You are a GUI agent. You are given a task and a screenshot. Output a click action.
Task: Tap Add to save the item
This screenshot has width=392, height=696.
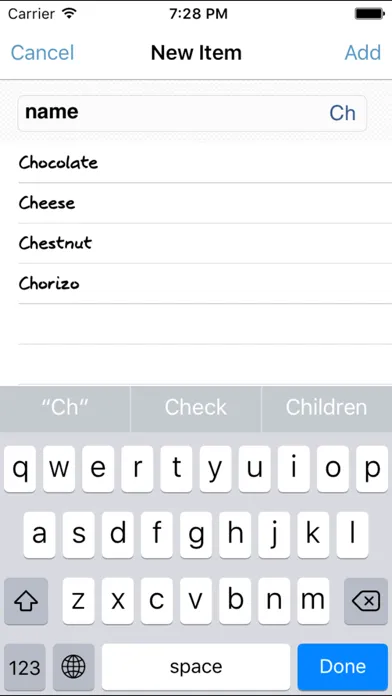(363, 53)
